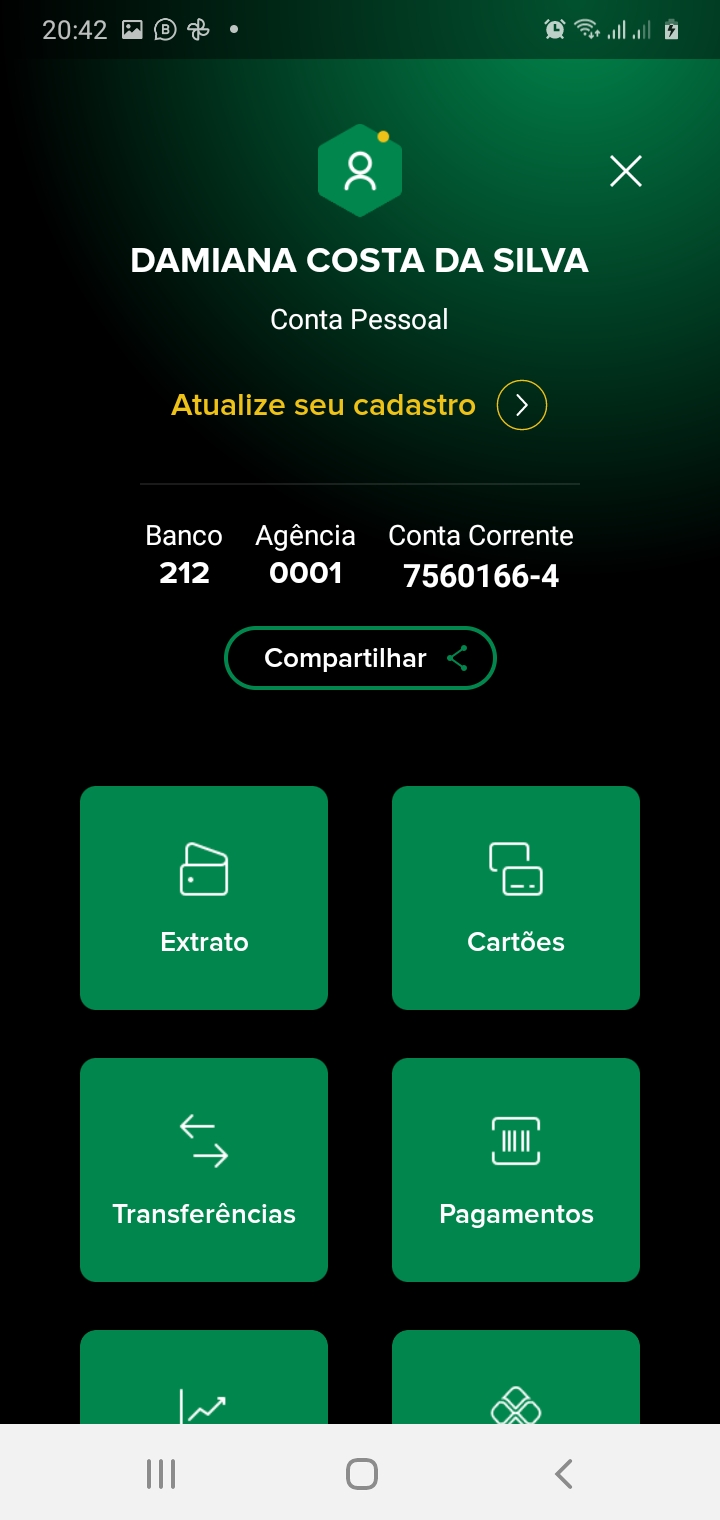
Task: Tap the Atualize seu cadastro arrow
Action: pyautogui.click(x=521, y=405)
